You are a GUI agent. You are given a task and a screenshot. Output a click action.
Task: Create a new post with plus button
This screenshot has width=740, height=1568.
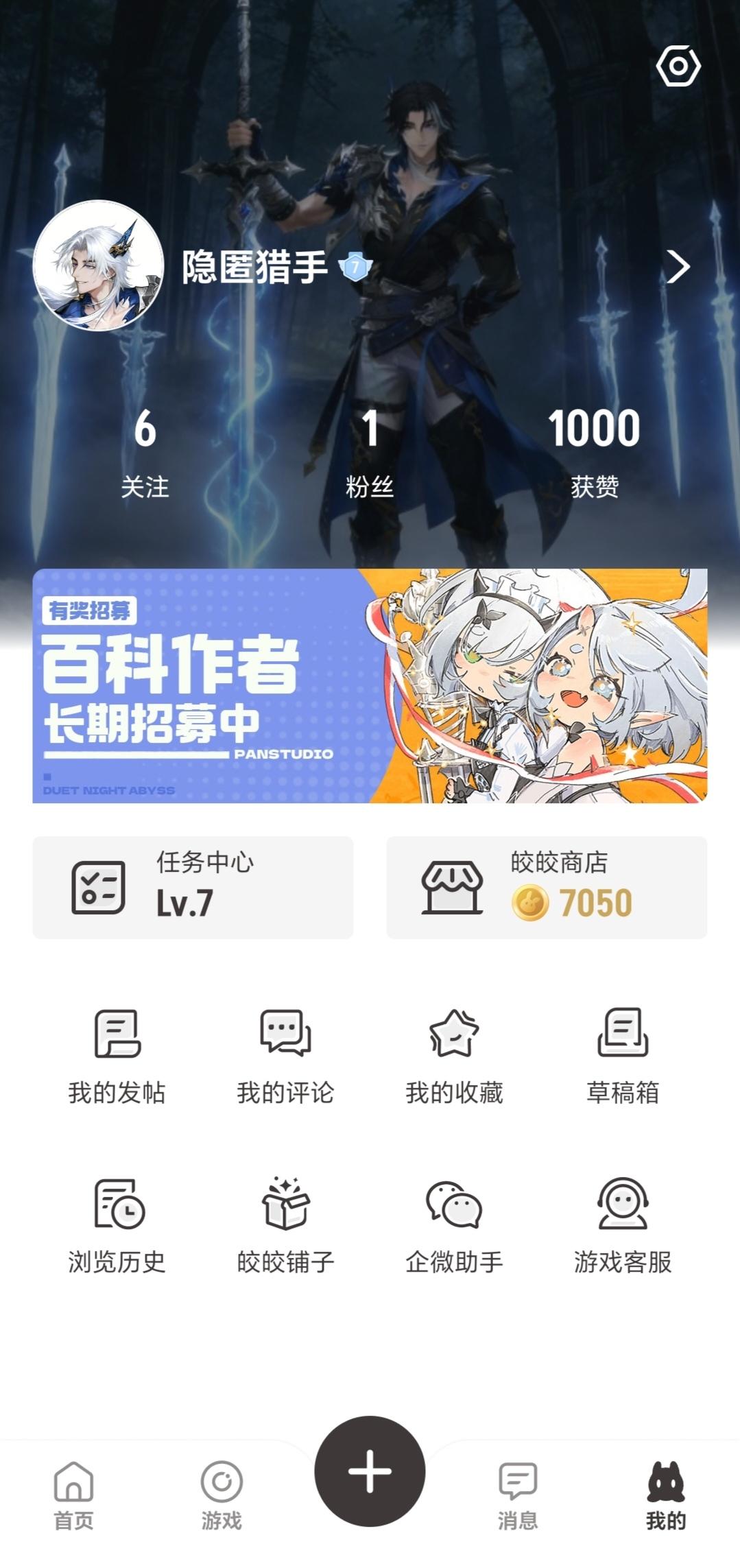pyautogui.click(x=370, y=1471)
